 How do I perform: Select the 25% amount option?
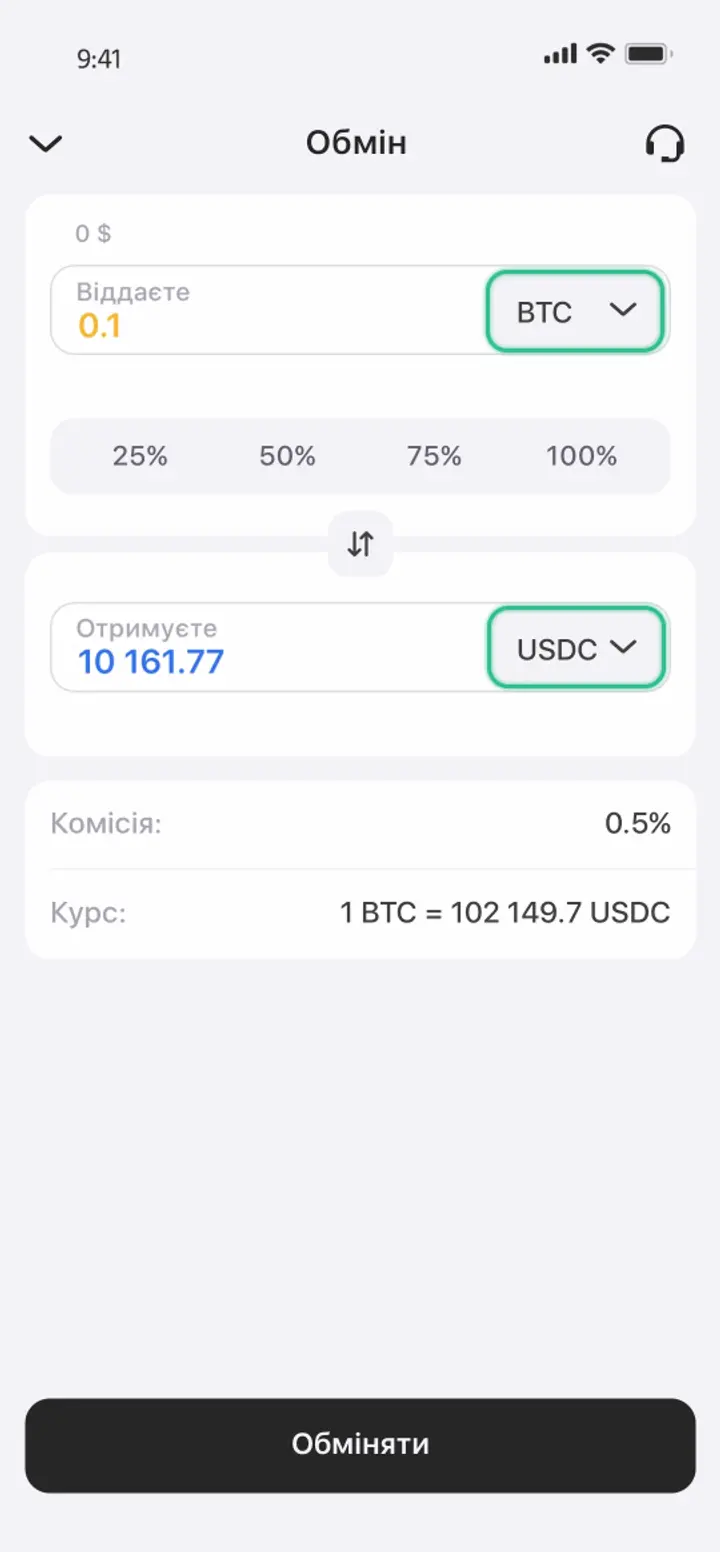tap(141, 456)
